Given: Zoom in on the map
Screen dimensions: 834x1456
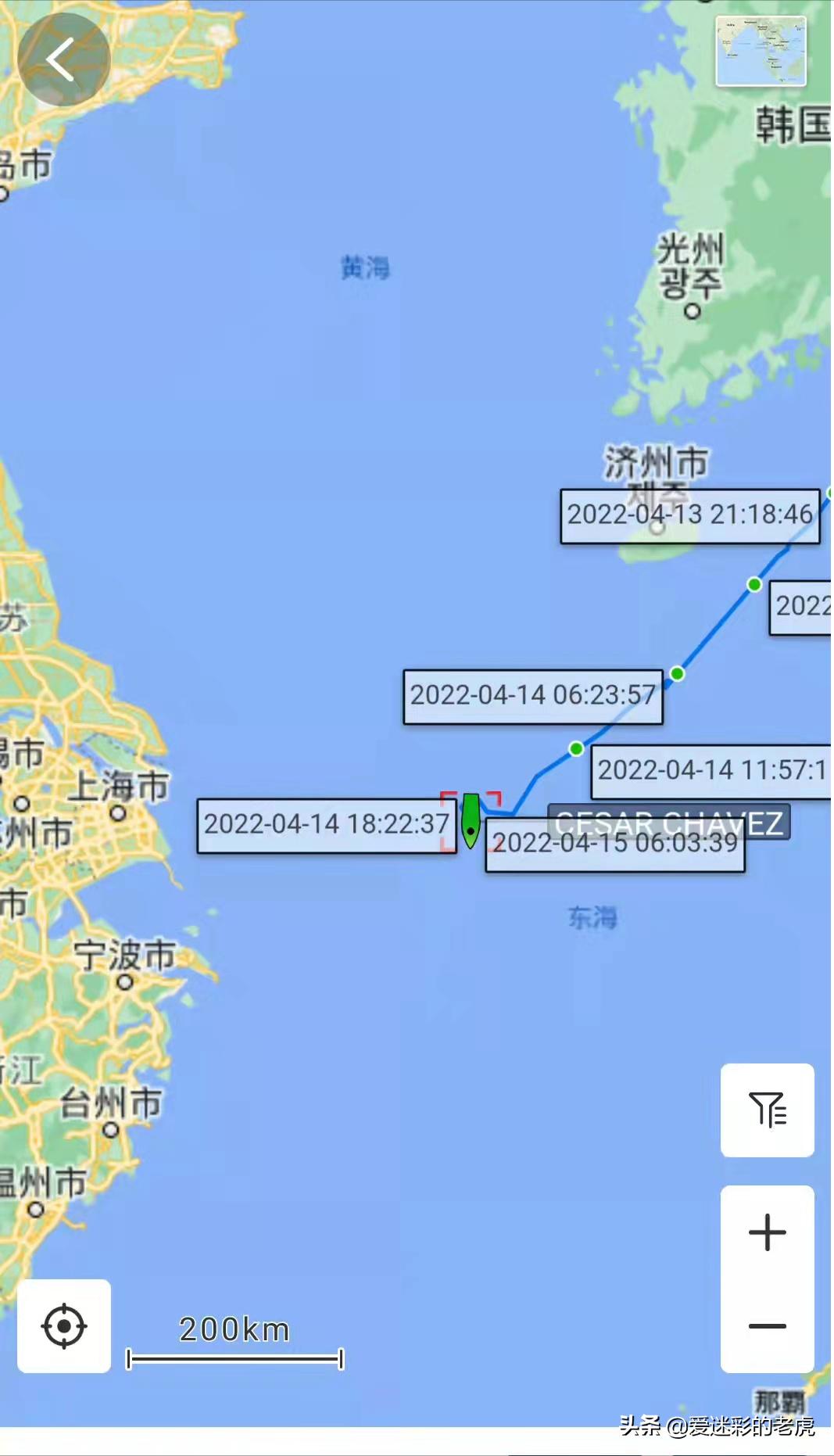Looking at the screenshot, I should click(767, 1232).
